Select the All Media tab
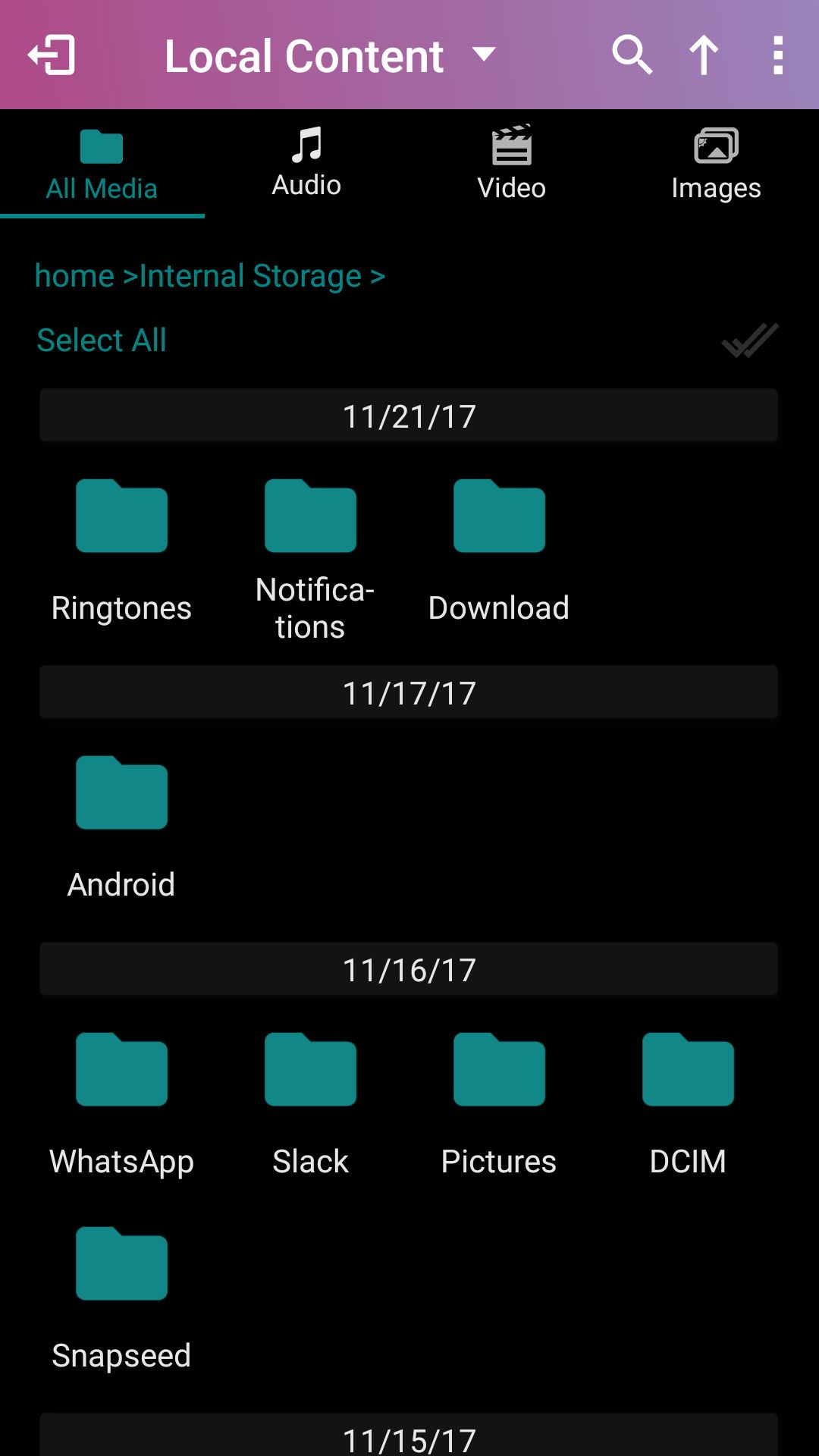 point(102,163)
